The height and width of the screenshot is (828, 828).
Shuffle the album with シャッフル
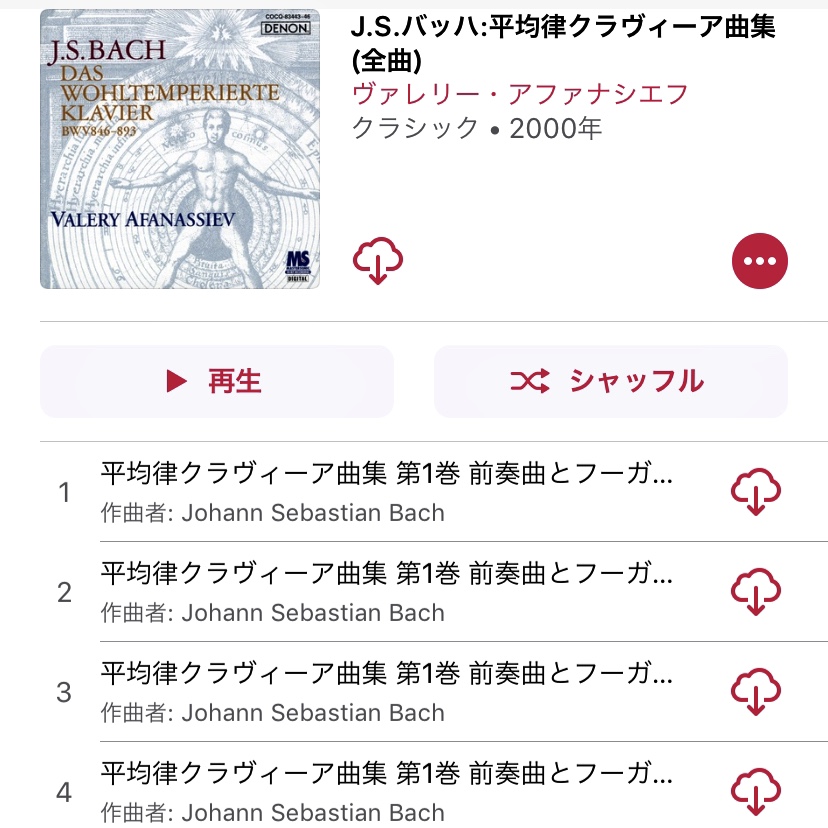610,381
